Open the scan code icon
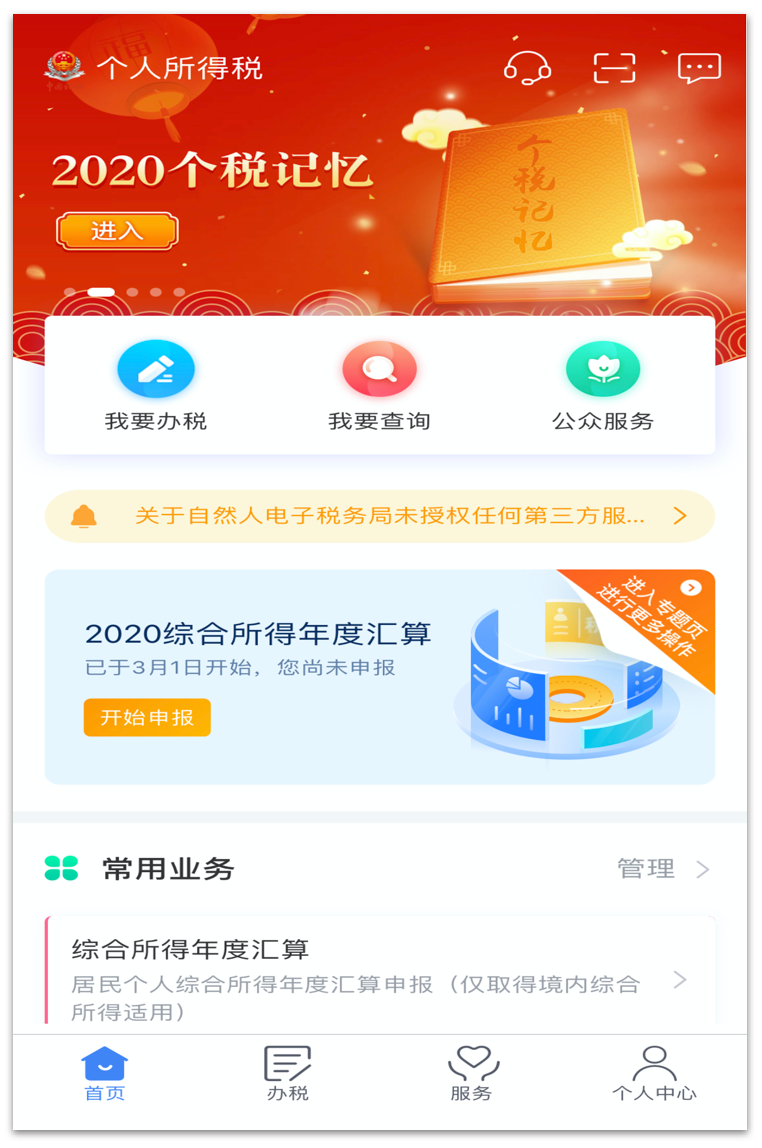This screenshot has width=762, height=1148. 614,68
